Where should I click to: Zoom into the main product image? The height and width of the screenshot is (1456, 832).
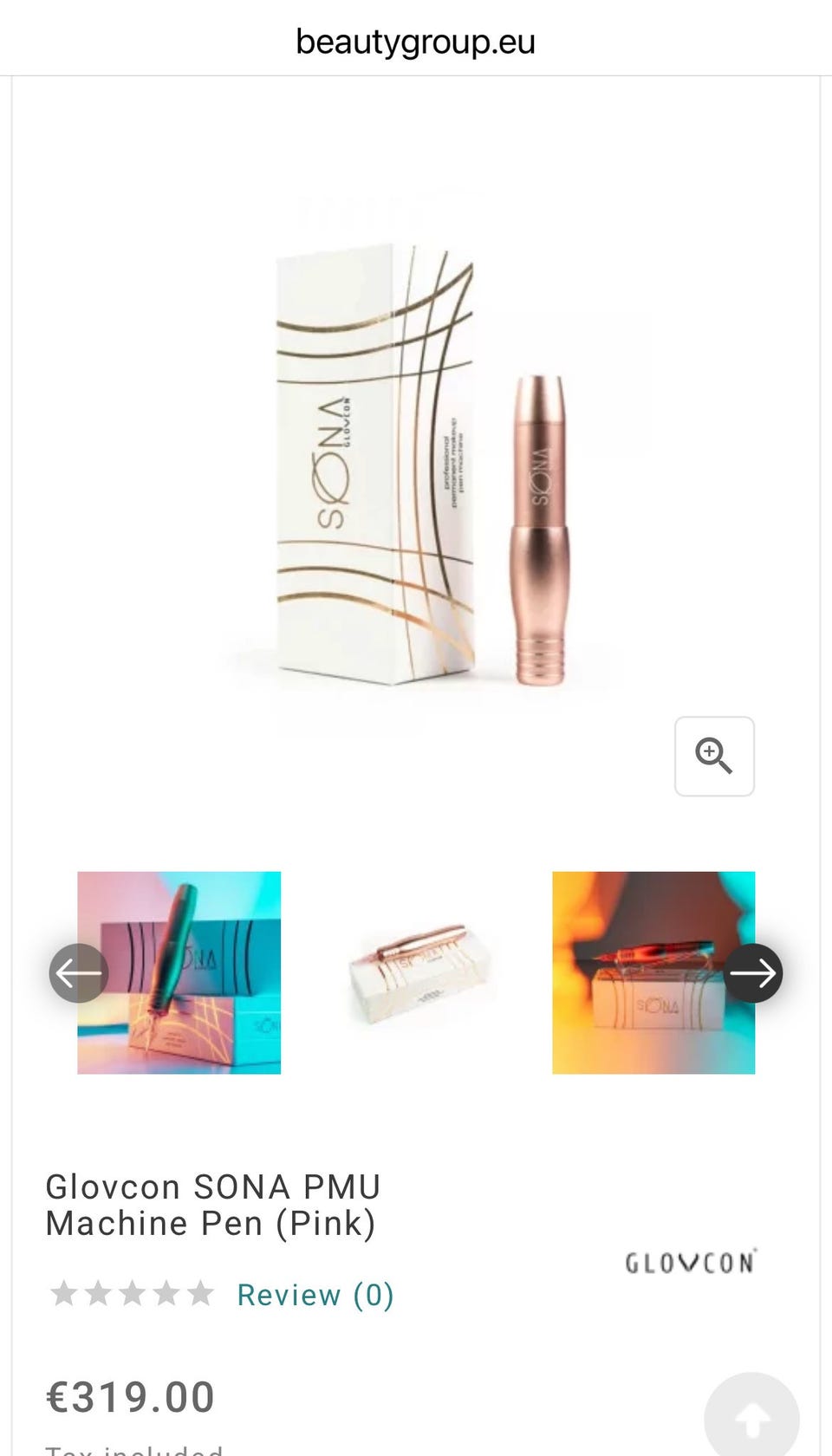[714, 756]
